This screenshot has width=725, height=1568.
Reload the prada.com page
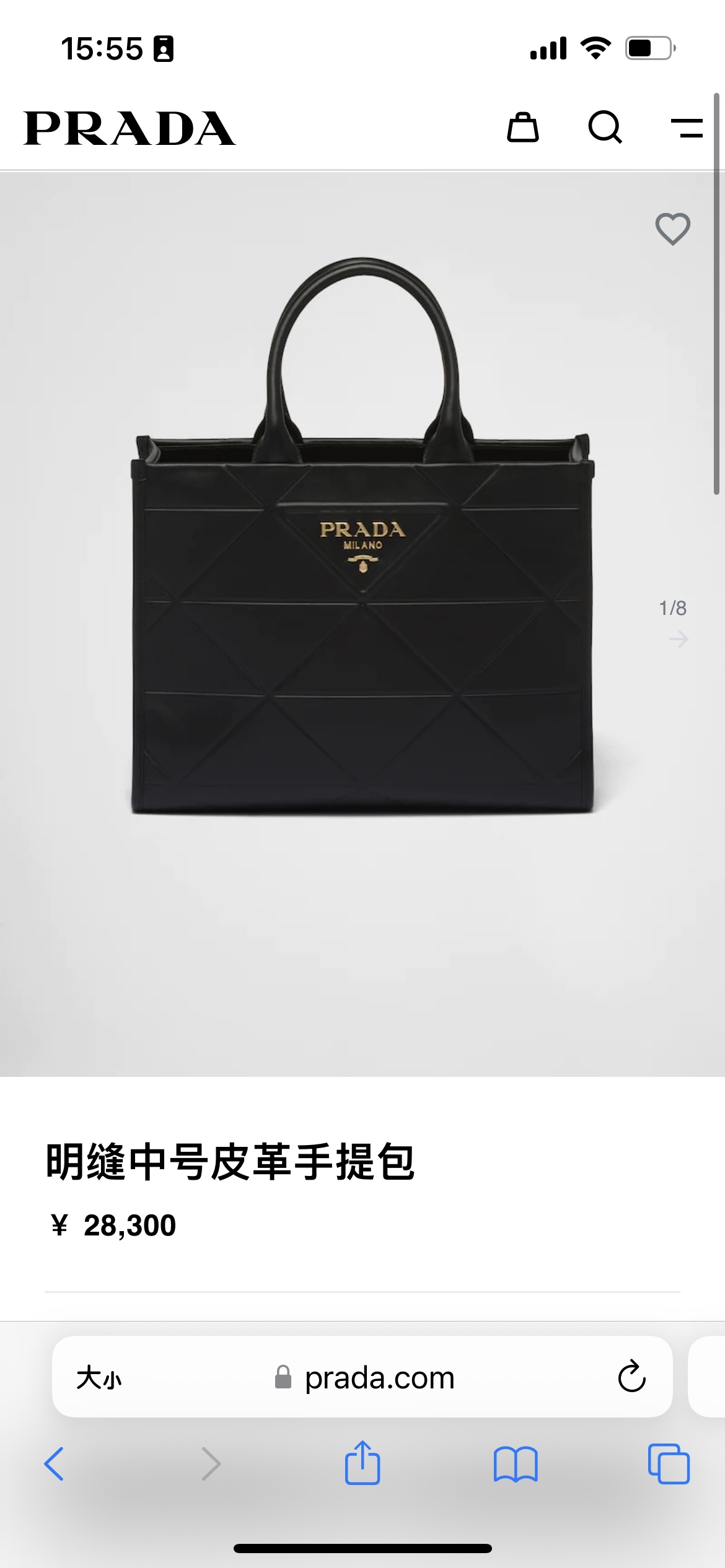[631, 1377]
